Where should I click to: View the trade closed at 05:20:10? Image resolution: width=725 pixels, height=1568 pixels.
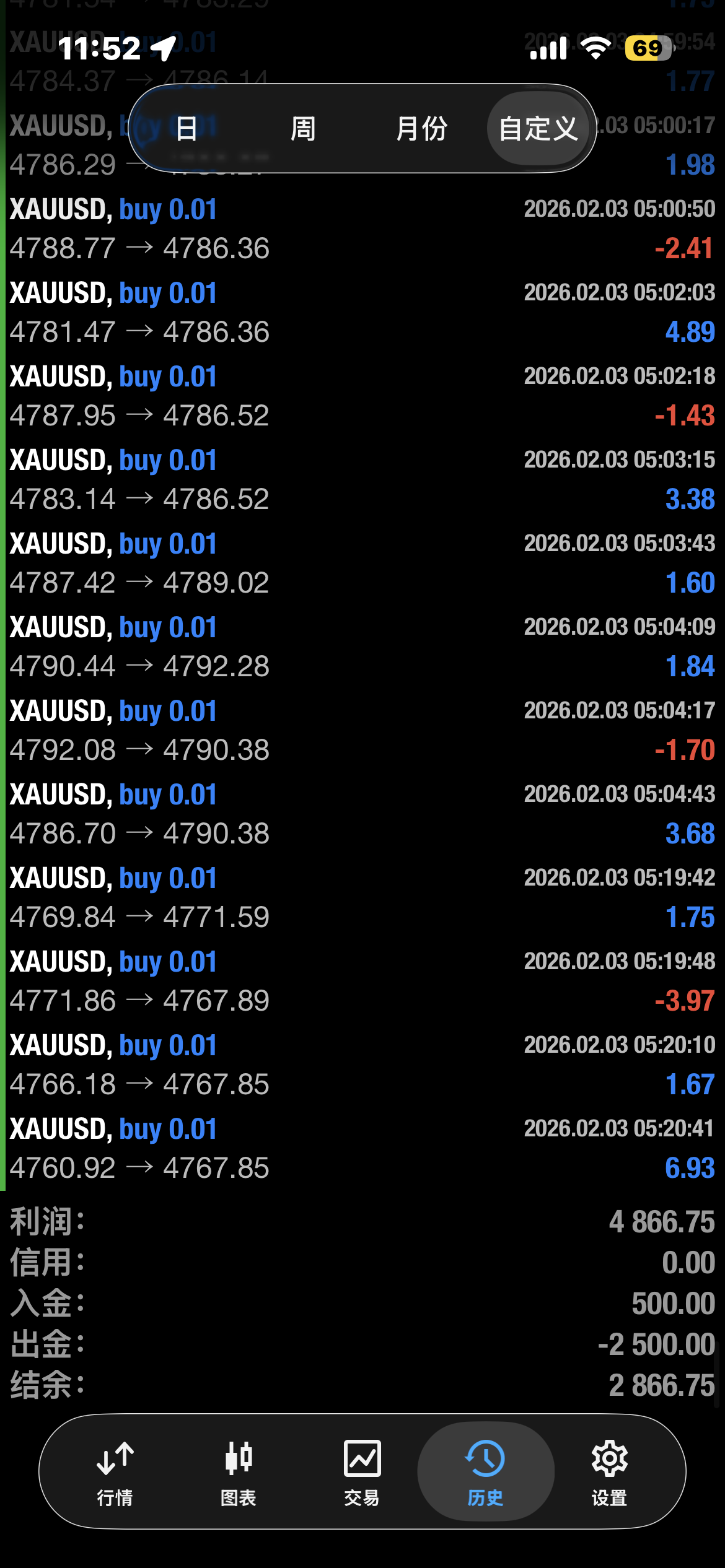coord(362,1065)
